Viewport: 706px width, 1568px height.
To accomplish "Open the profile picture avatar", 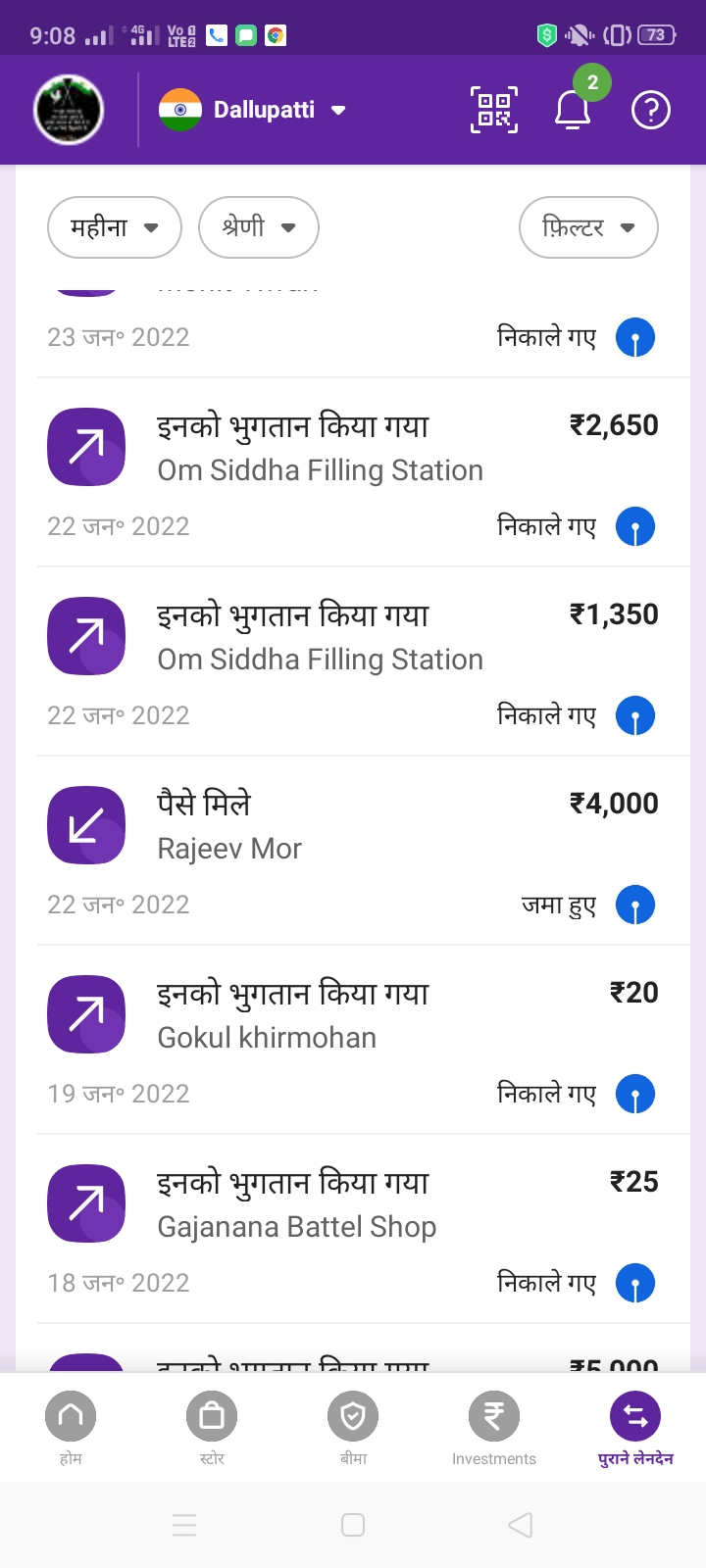I will click(x=69, y=110).
